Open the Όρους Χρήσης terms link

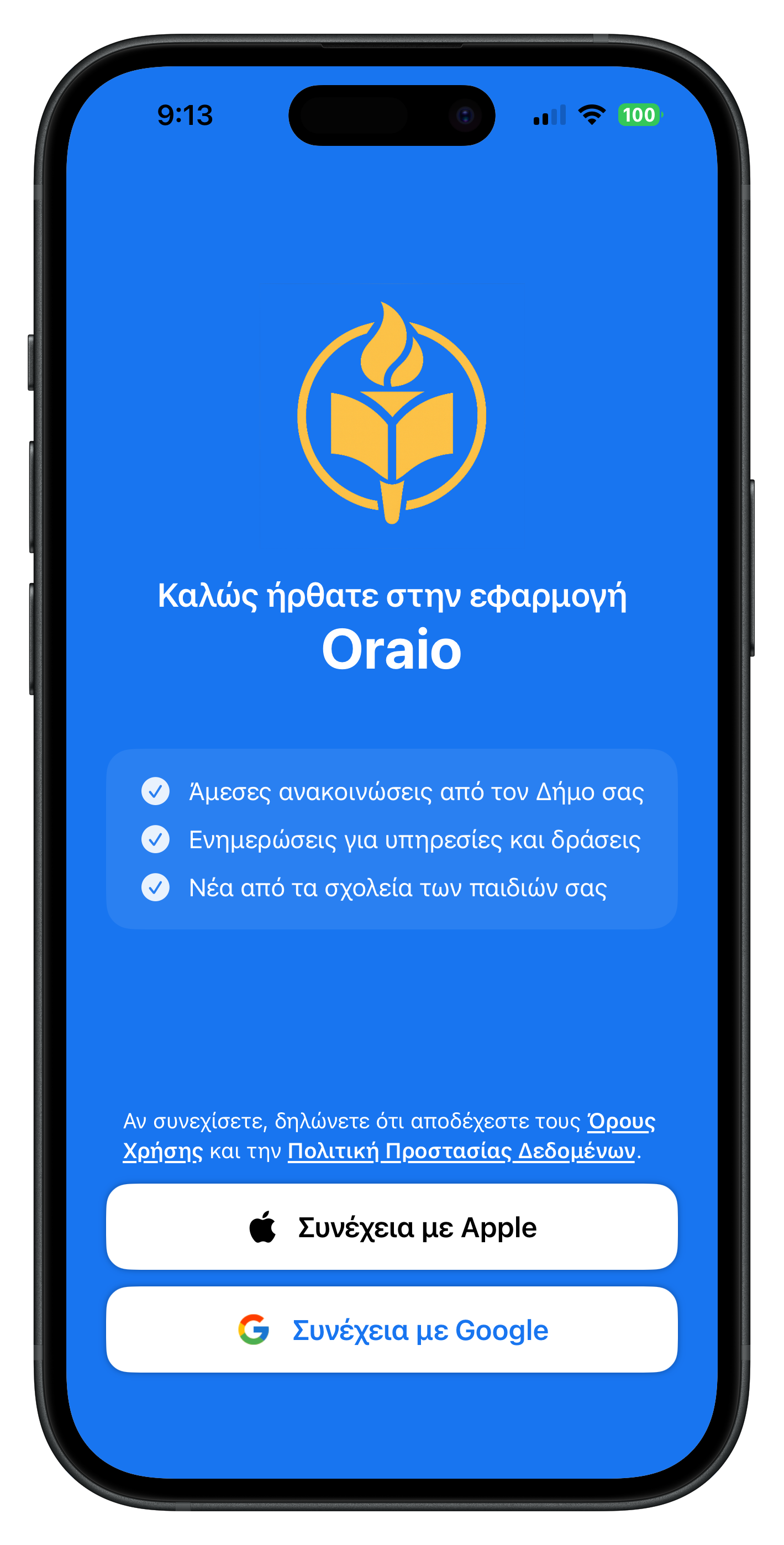tap(621, 1121)
